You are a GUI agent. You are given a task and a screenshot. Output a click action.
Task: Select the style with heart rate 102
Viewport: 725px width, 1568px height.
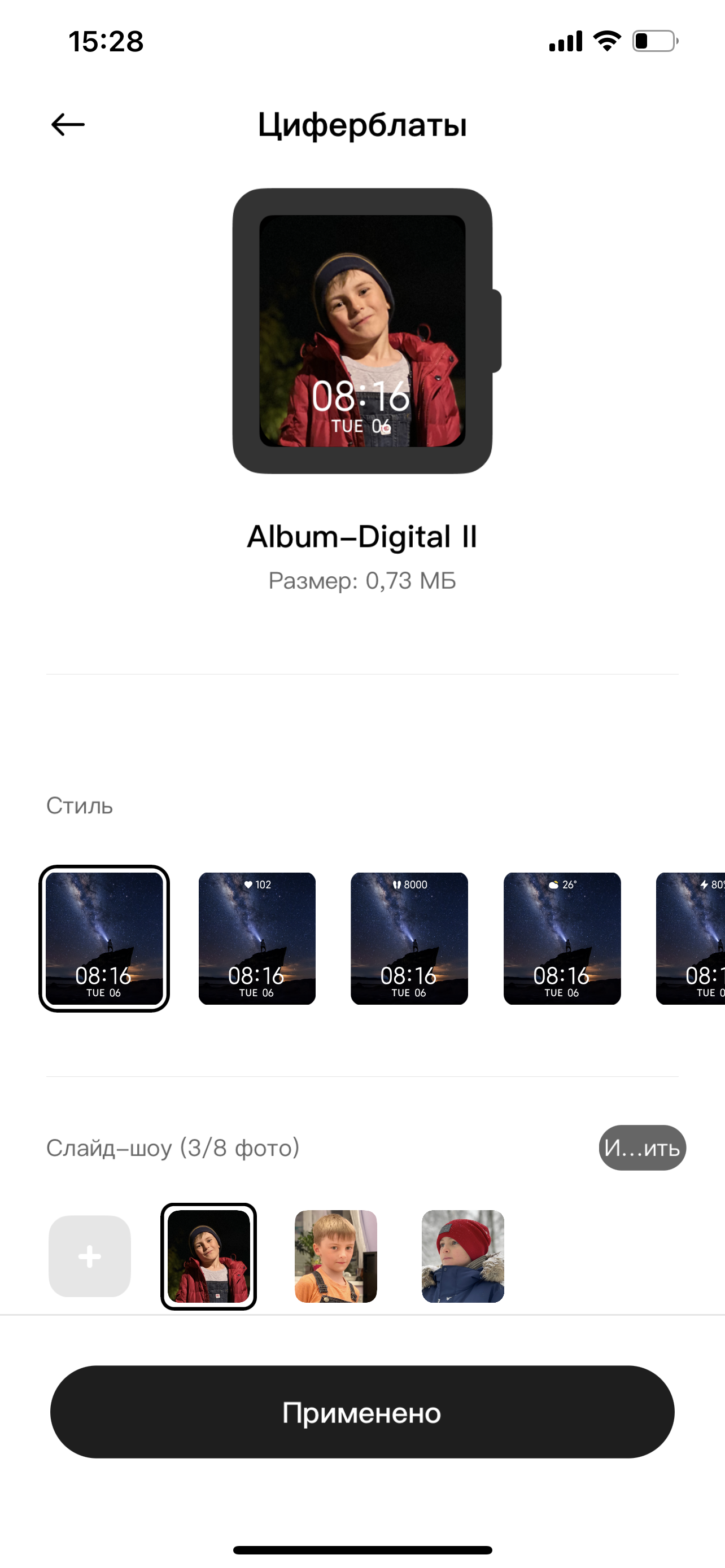pos(257,938)
